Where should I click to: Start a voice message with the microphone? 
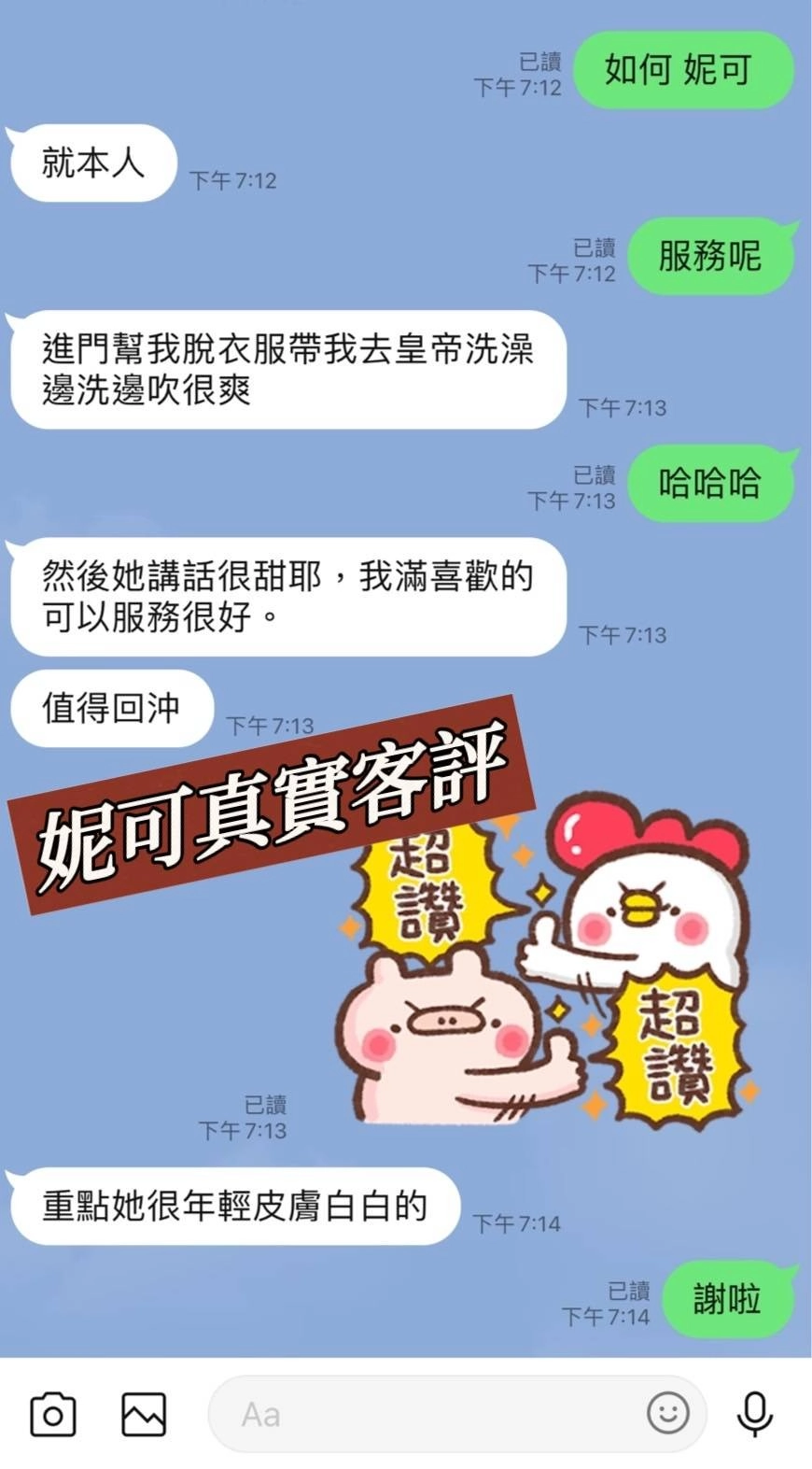tap(754, 1414)
